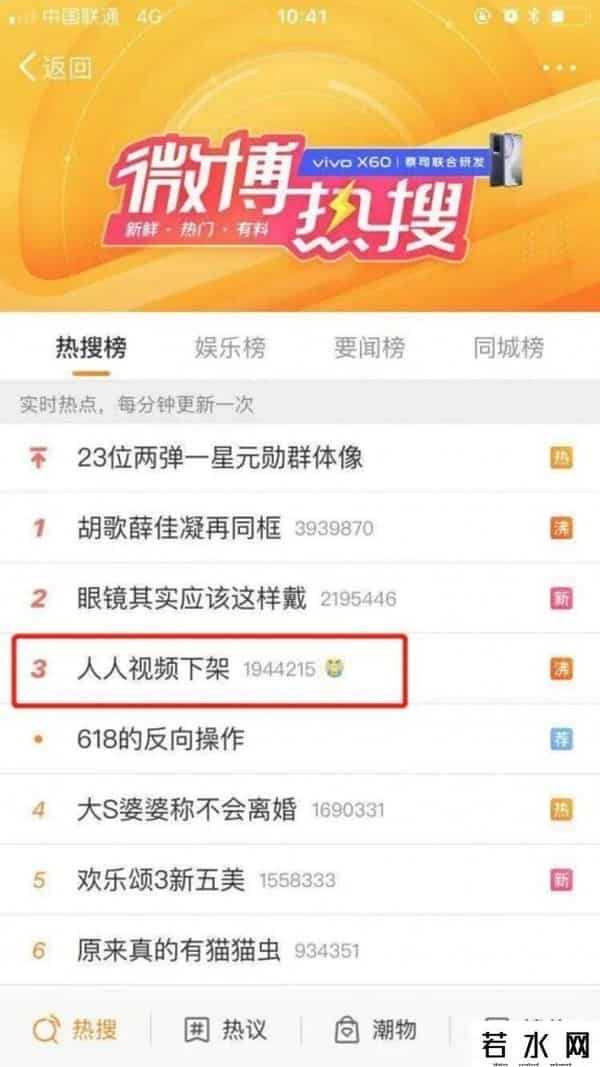Go back using the 返回 arrow
Viewport: 600px width, 1067px height.
(55, 67)
